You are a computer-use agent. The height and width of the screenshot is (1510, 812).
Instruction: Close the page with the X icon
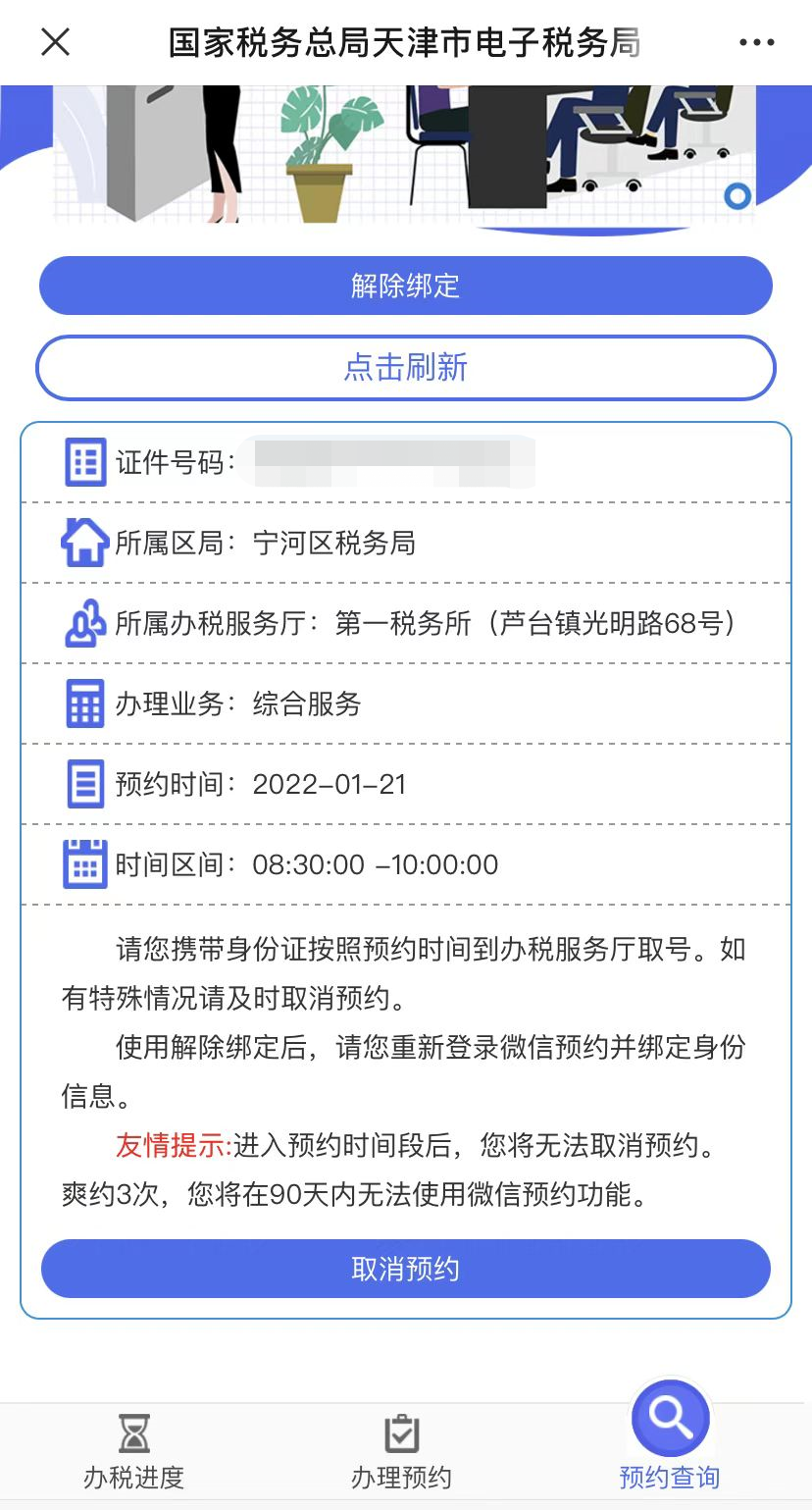(56, 42)
